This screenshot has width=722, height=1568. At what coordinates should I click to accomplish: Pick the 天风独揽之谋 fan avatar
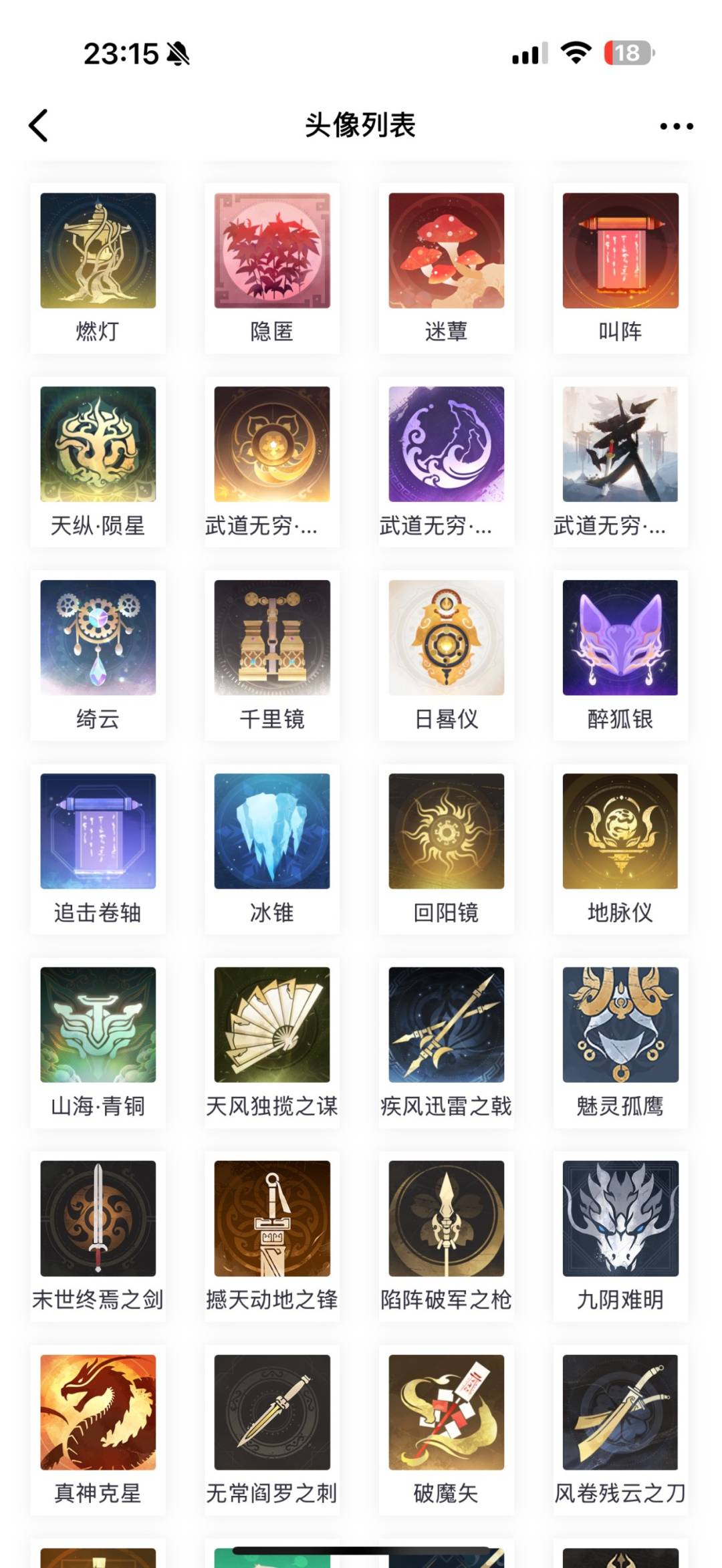[272, 1043]
